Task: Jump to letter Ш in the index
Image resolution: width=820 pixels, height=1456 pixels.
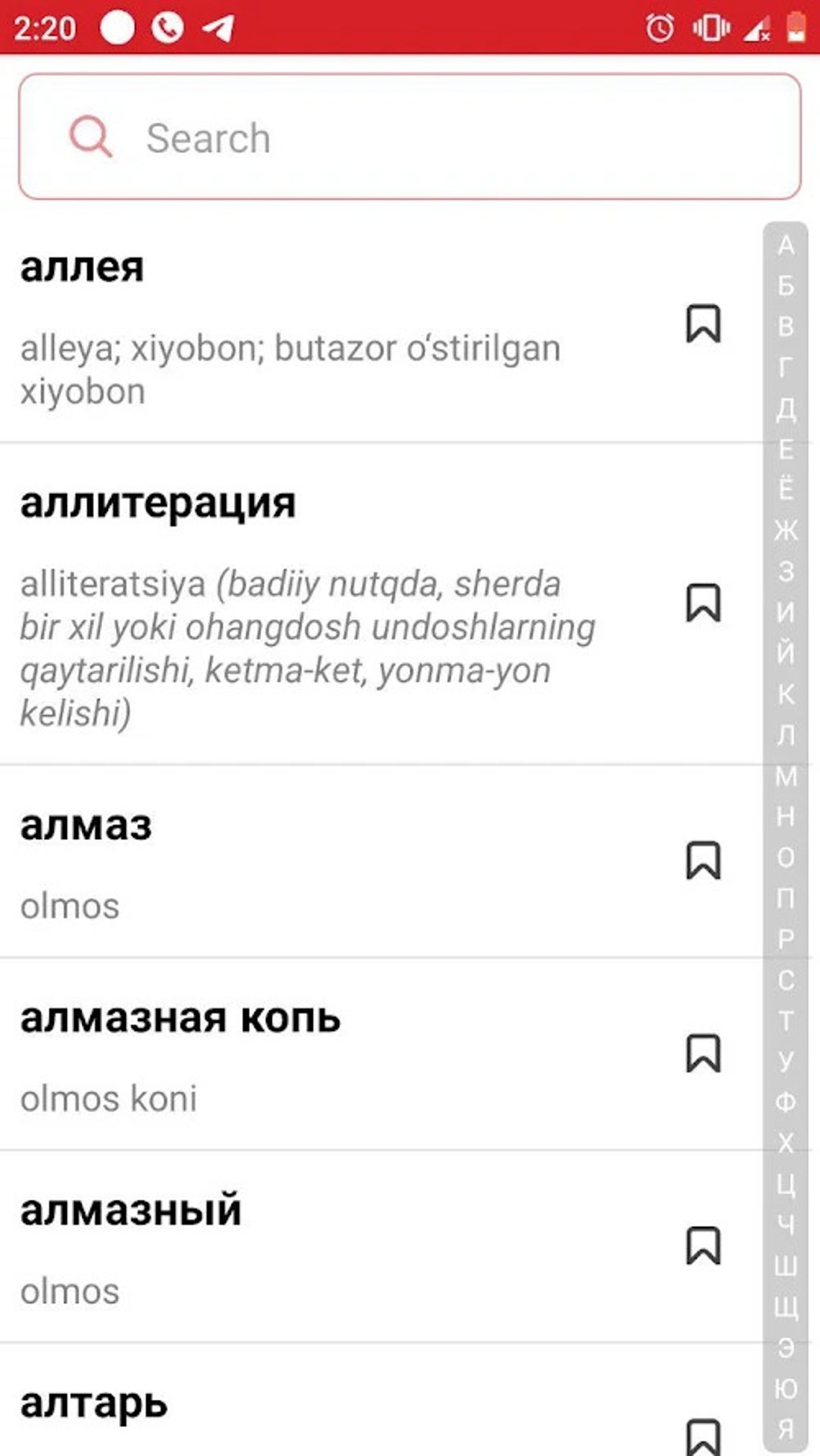Action: coord(785,1266)
